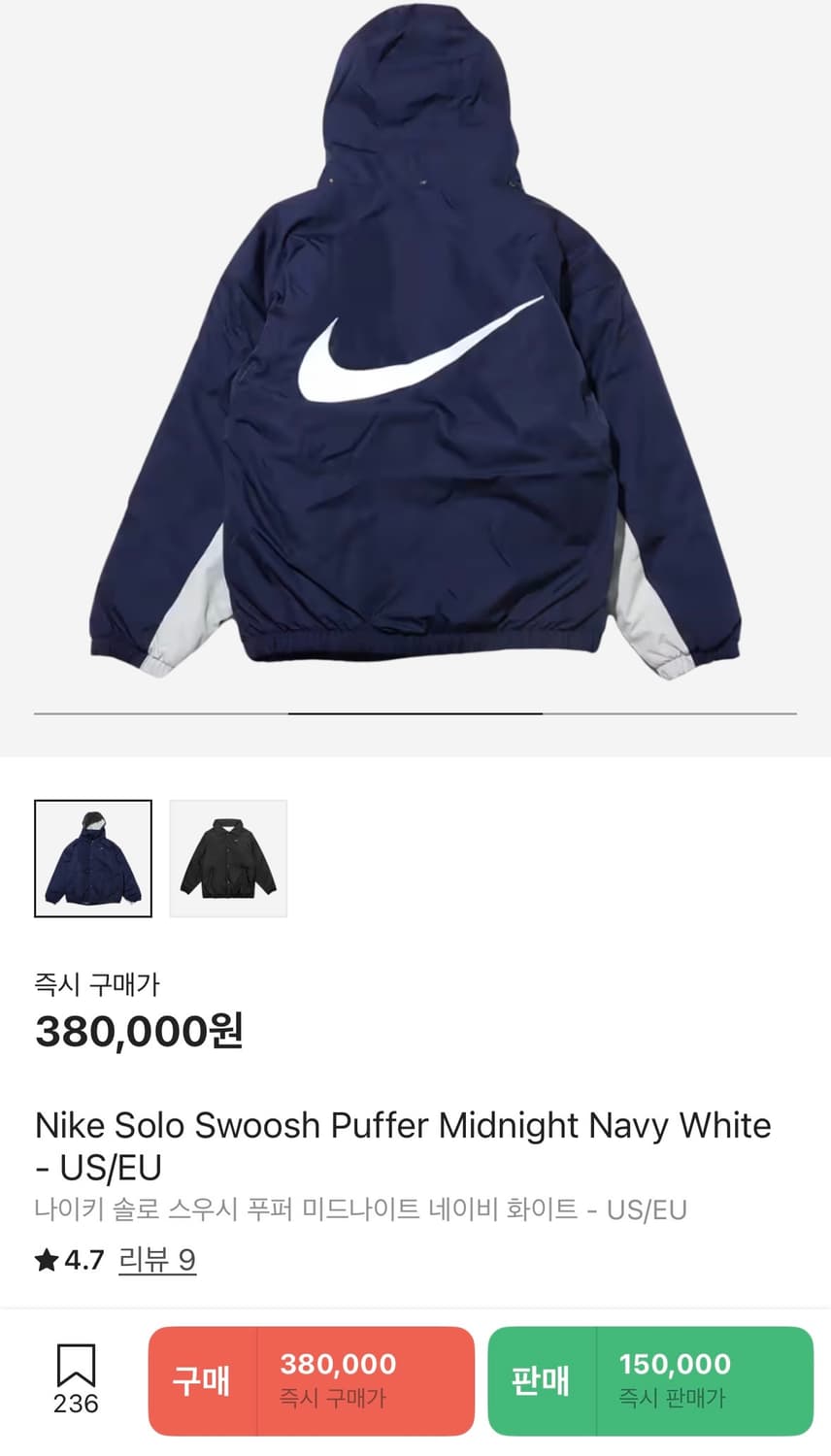
Task: Open the 리뷰 9 reviews link
Action: pos(157,1260)
